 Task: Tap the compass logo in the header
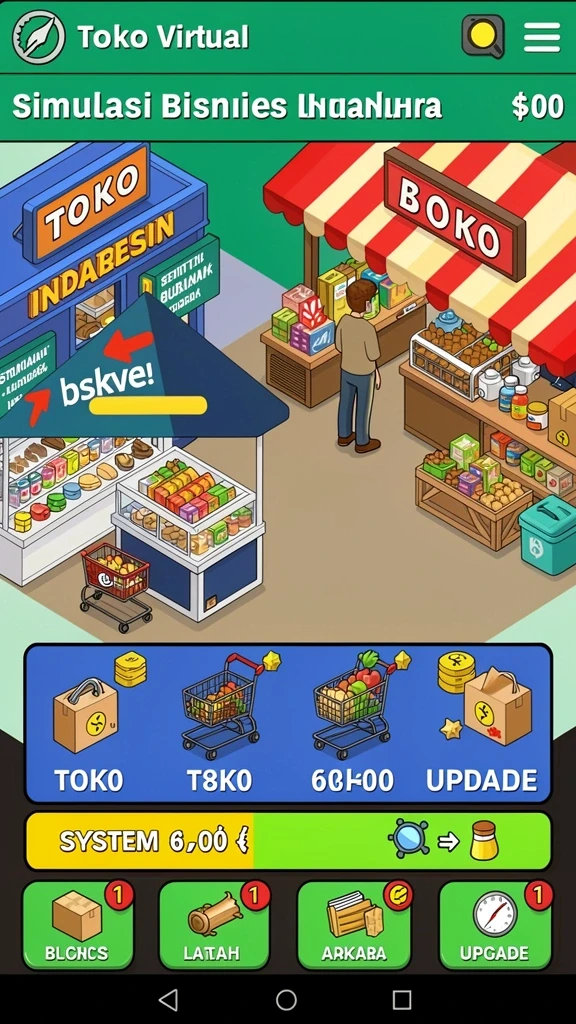coord(39,37)
